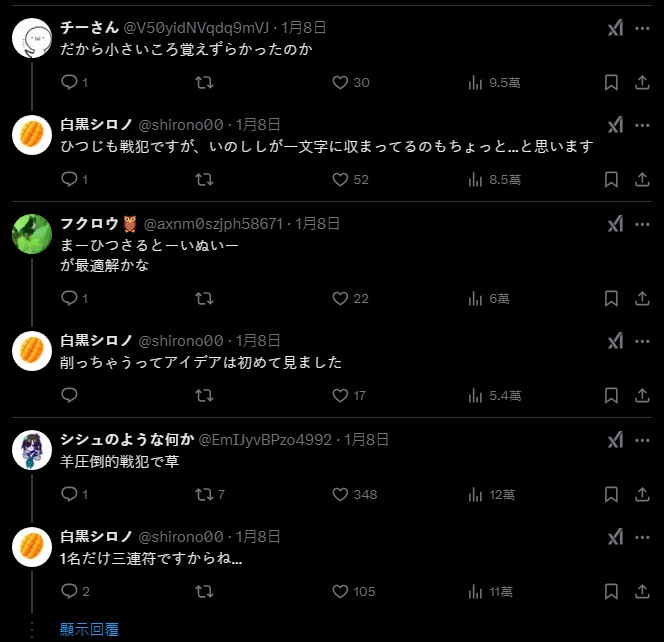Open @EmIJyvBPzo4992 profile handle
Viewport: 664px width, 642px height.
(265, 440)
